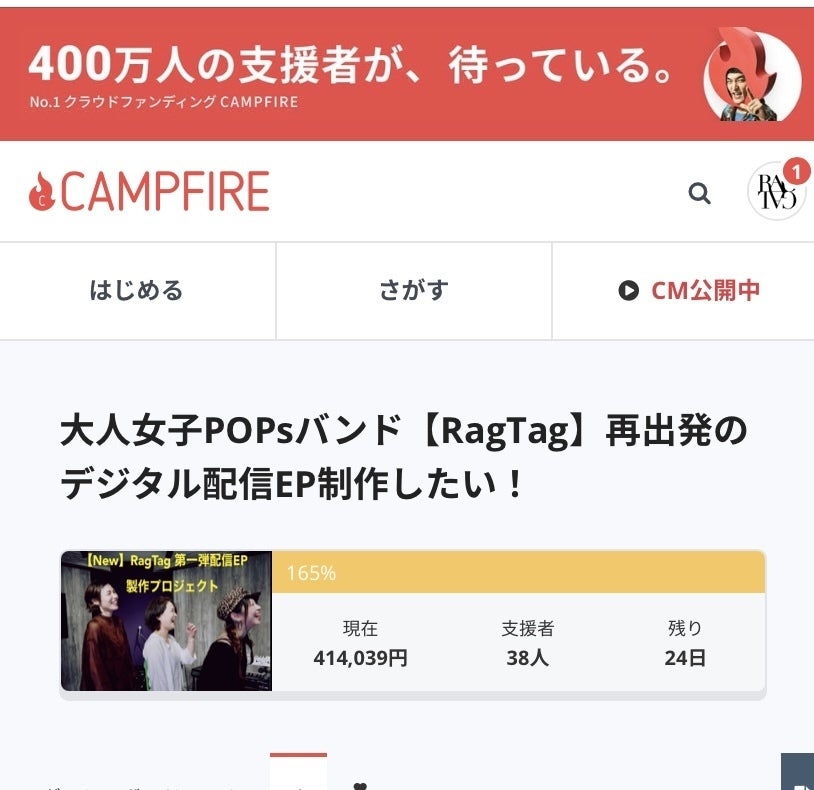
Task: Select the はじめる tab
Action: click(x=137, y=291)
